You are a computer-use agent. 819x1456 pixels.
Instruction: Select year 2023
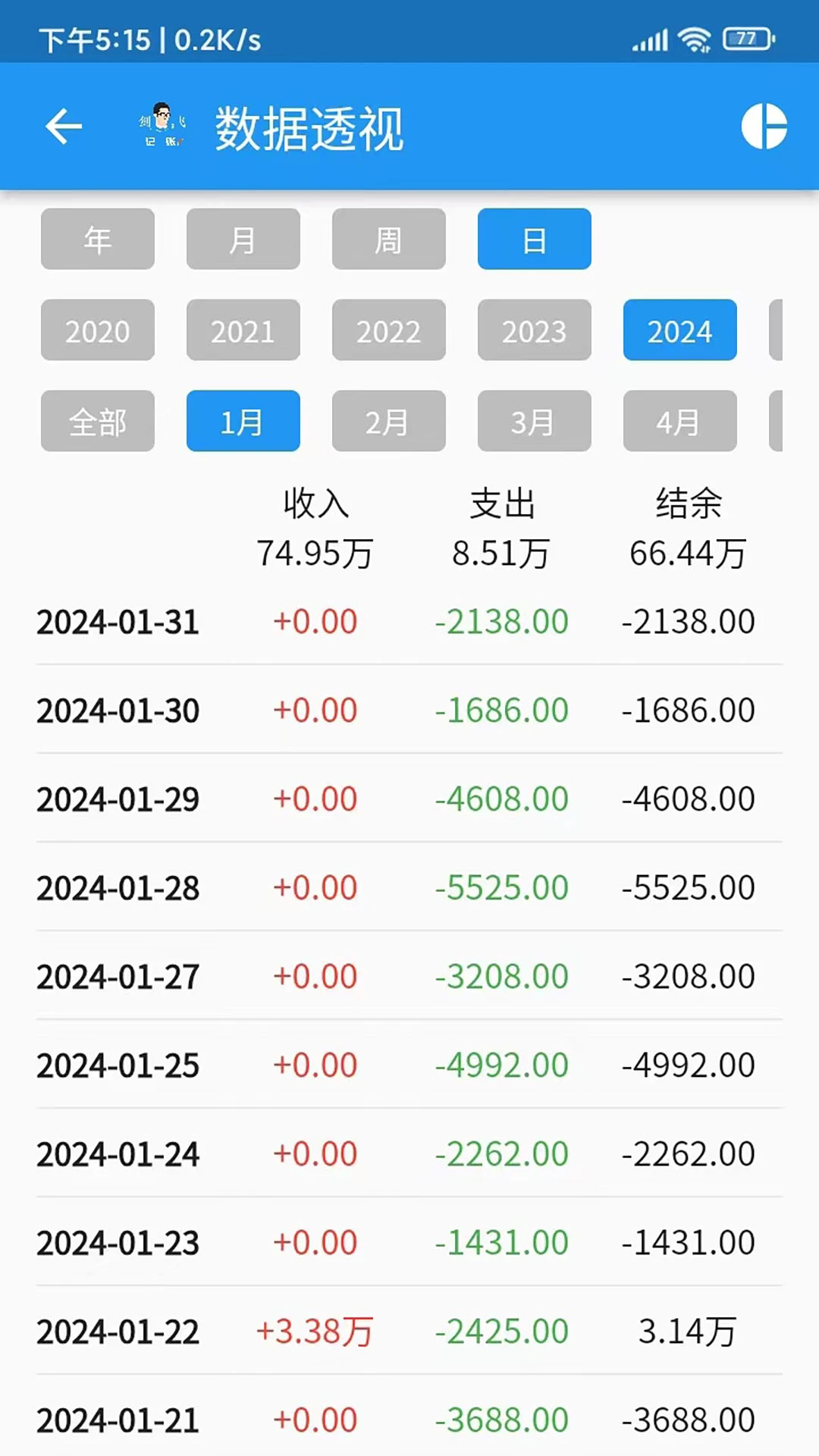pos(534,330)
